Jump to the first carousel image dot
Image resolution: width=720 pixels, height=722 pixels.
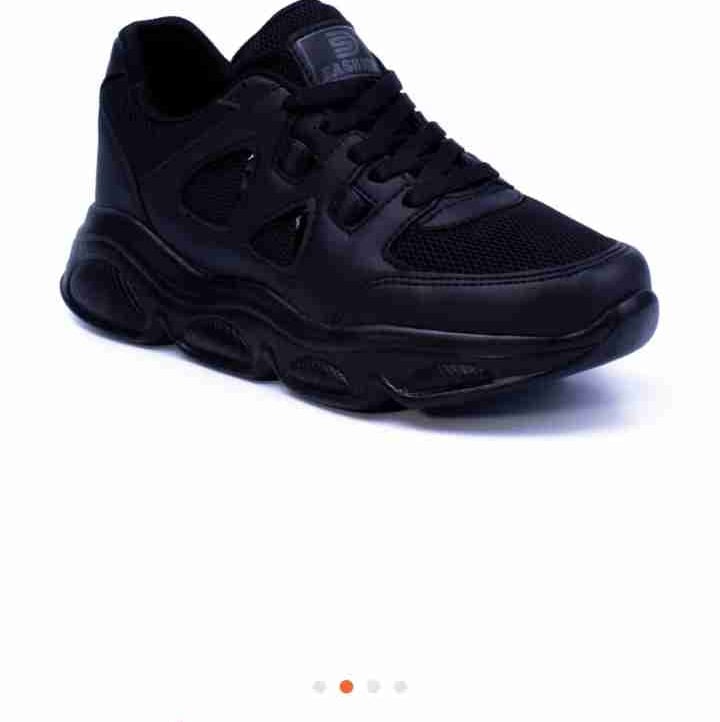319,687
